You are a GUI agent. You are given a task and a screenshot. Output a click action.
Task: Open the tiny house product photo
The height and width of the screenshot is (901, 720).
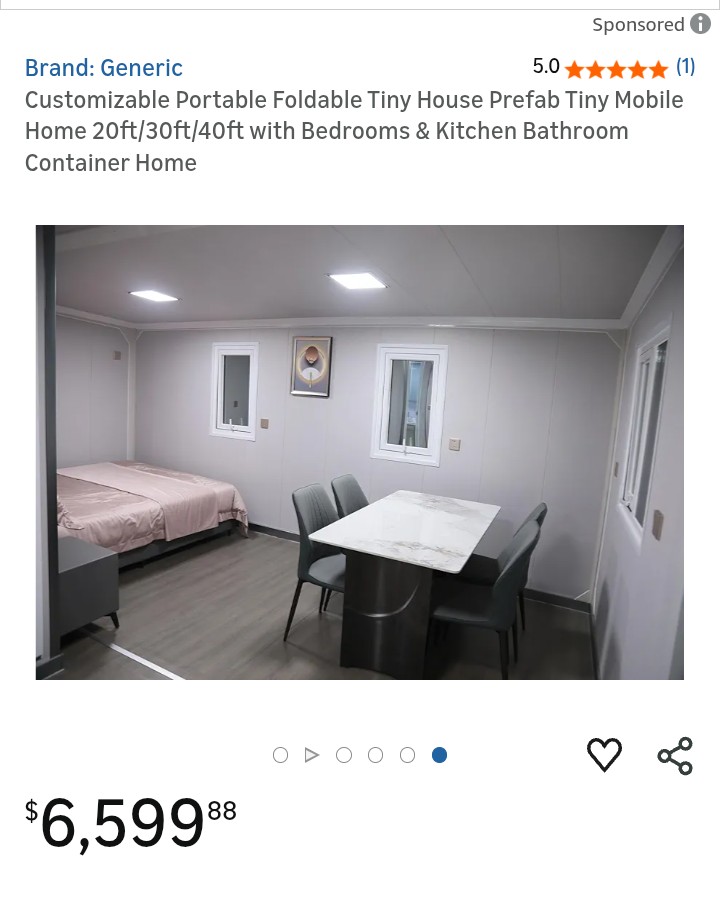coord(360,452)
